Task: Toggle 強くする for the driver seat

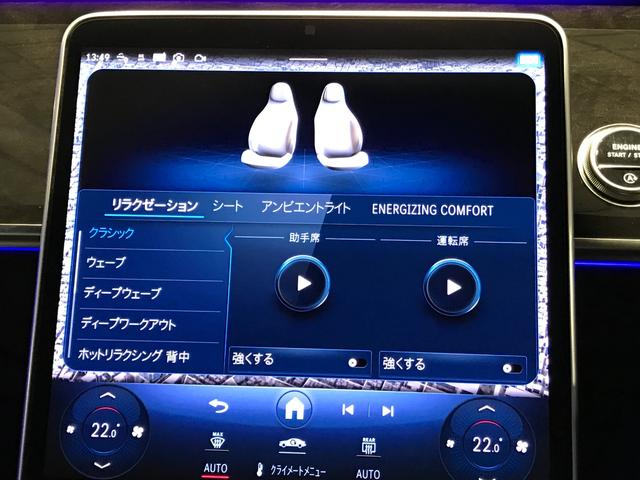Action: pyautogui.click(x=512, y=367)
